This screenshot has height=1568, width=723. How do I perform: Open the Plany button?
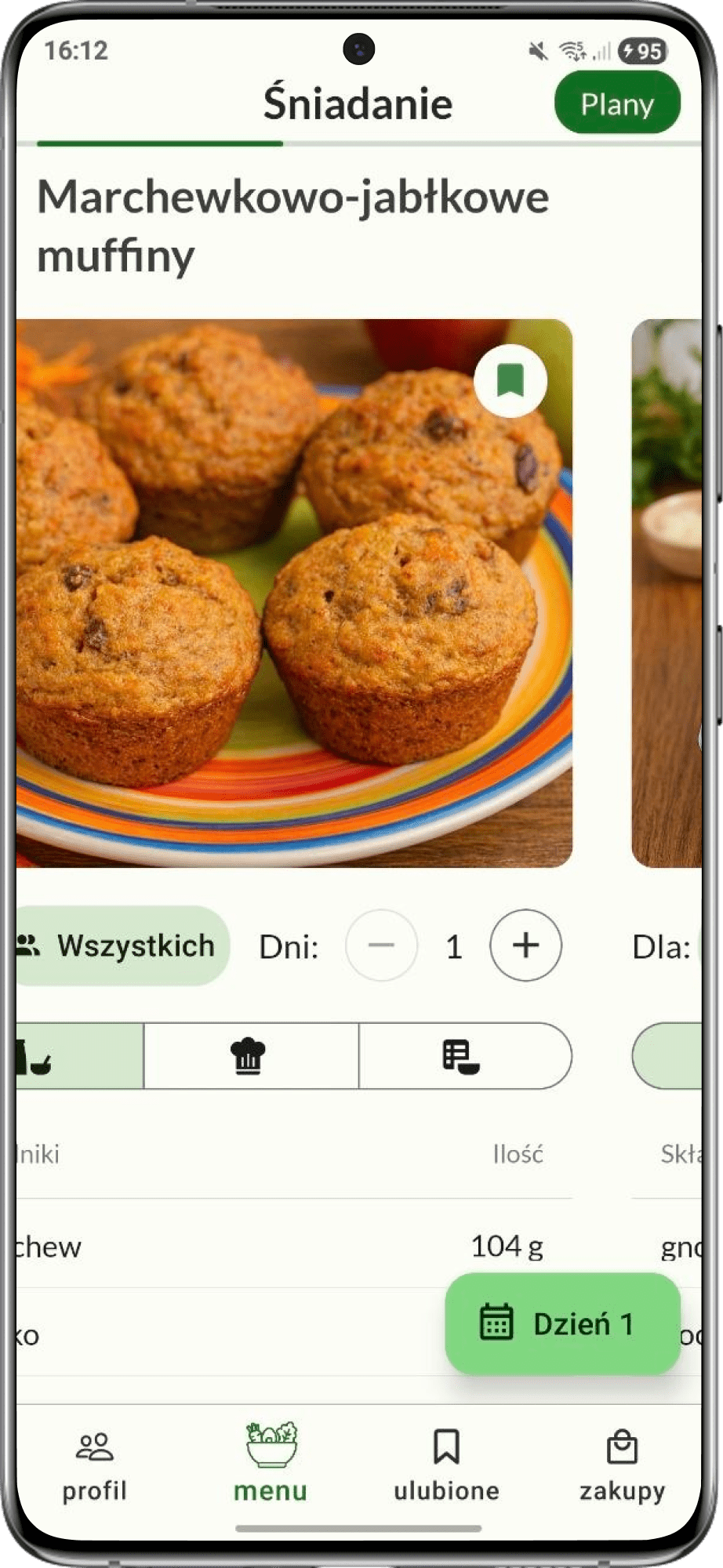[x=616, y=103]
